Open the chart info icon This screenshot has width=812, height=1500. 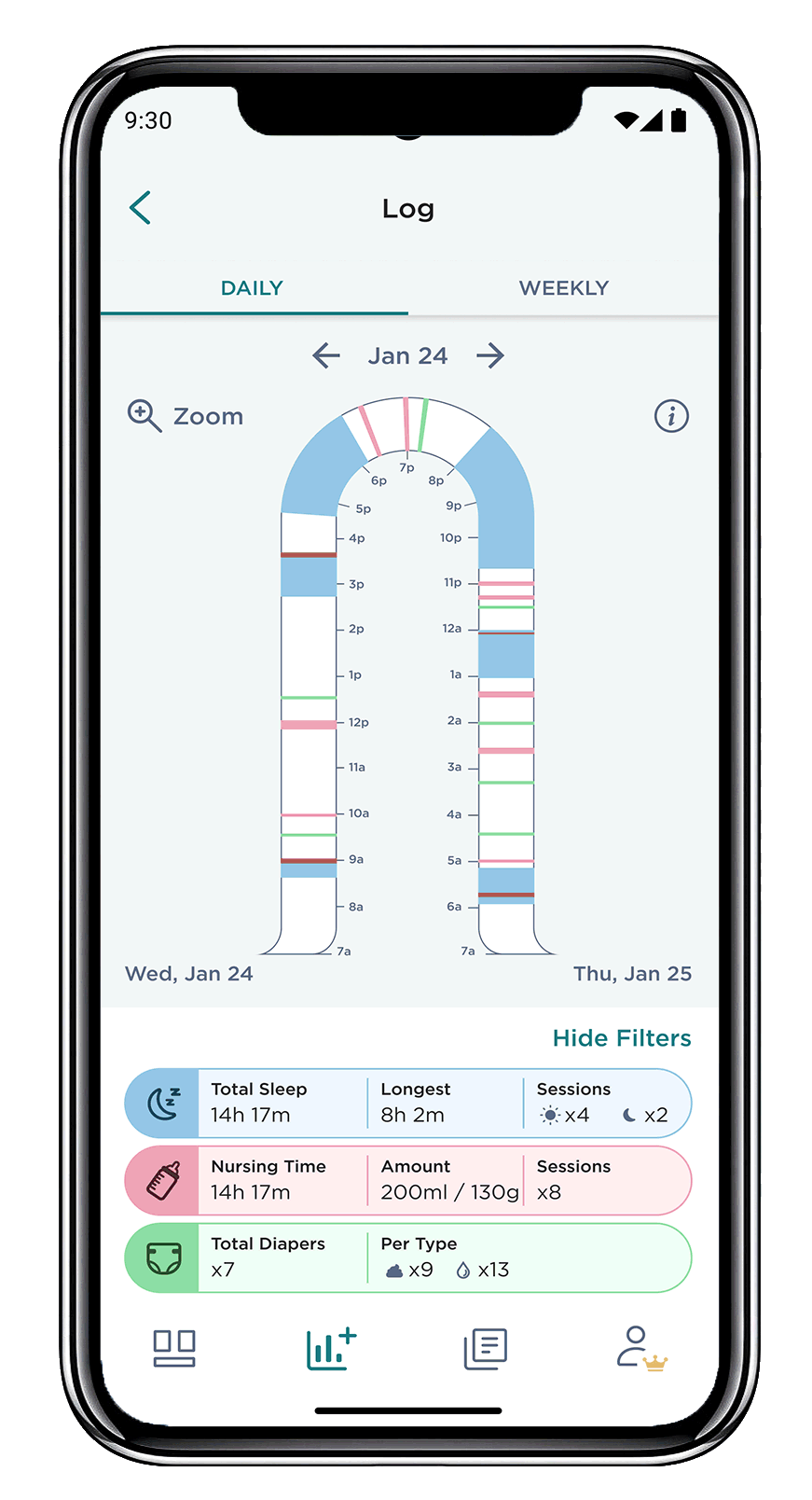point(671,416)
